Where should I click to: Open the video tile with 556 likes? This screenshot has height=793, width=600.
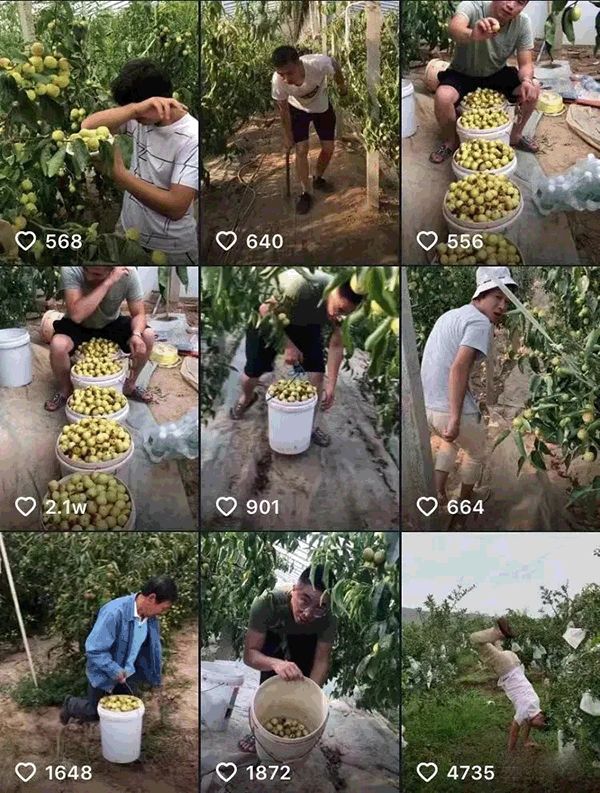click(x=500, y=130)
